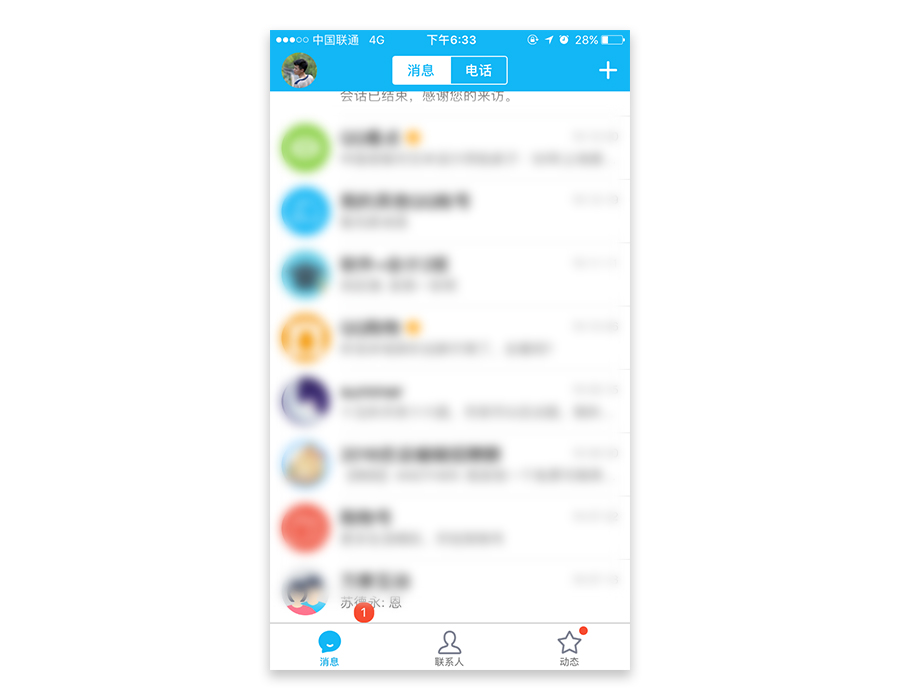The width and height of the screenshot is (900, 700).
Task: Switch to the 电话 segment
Action: 479,70
